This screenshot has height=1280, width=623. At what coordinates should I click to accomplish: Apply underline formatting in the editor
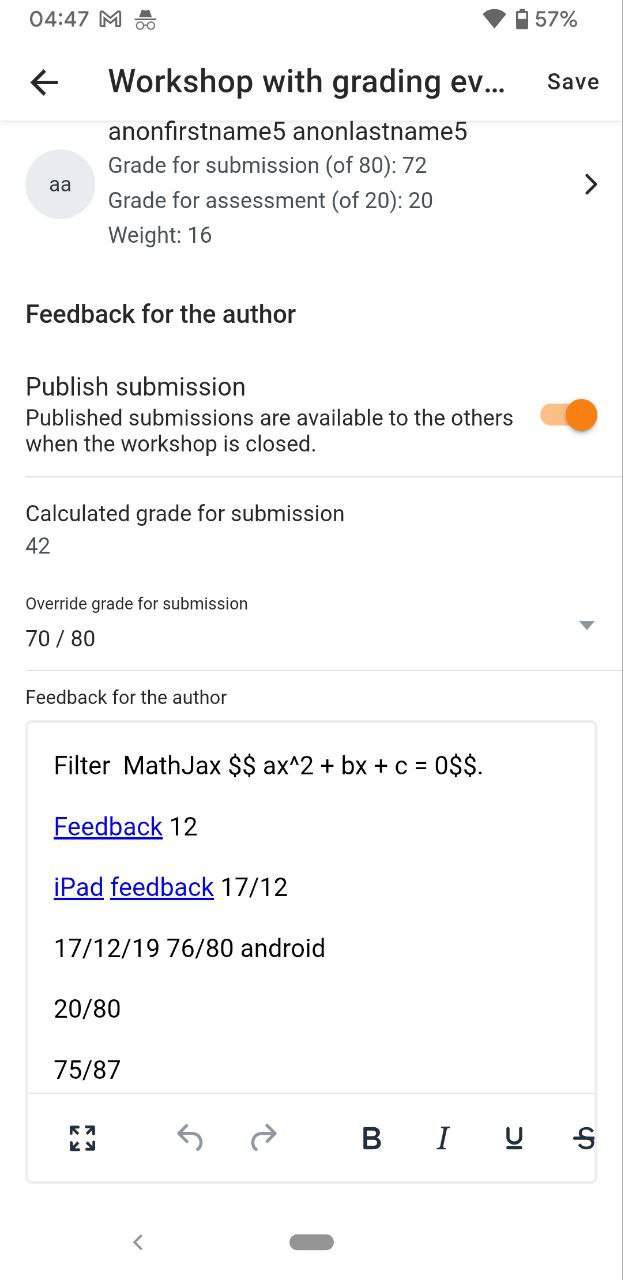[x=514, y=1138]
